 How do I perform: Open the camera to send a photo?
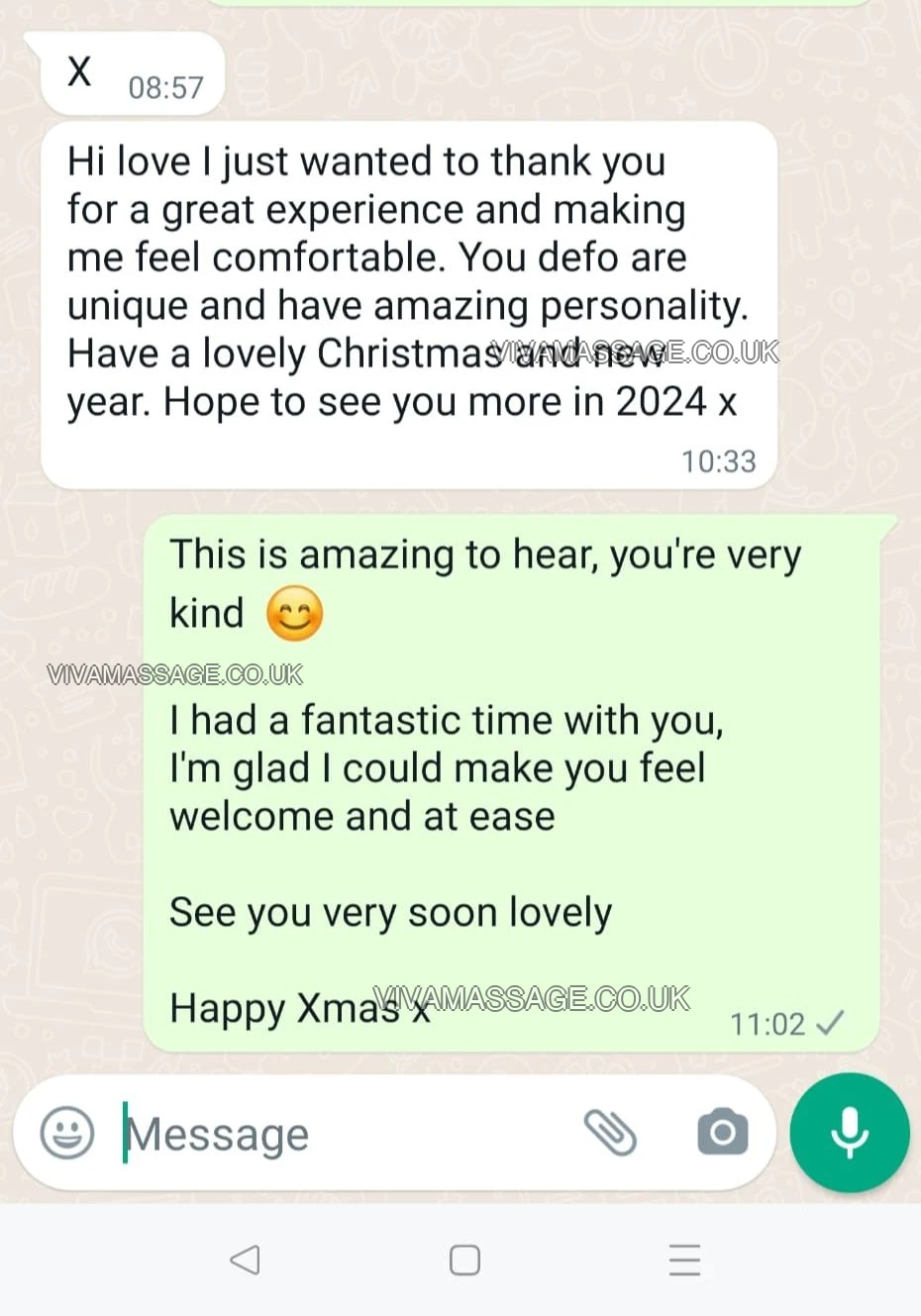coord(723,1132)
